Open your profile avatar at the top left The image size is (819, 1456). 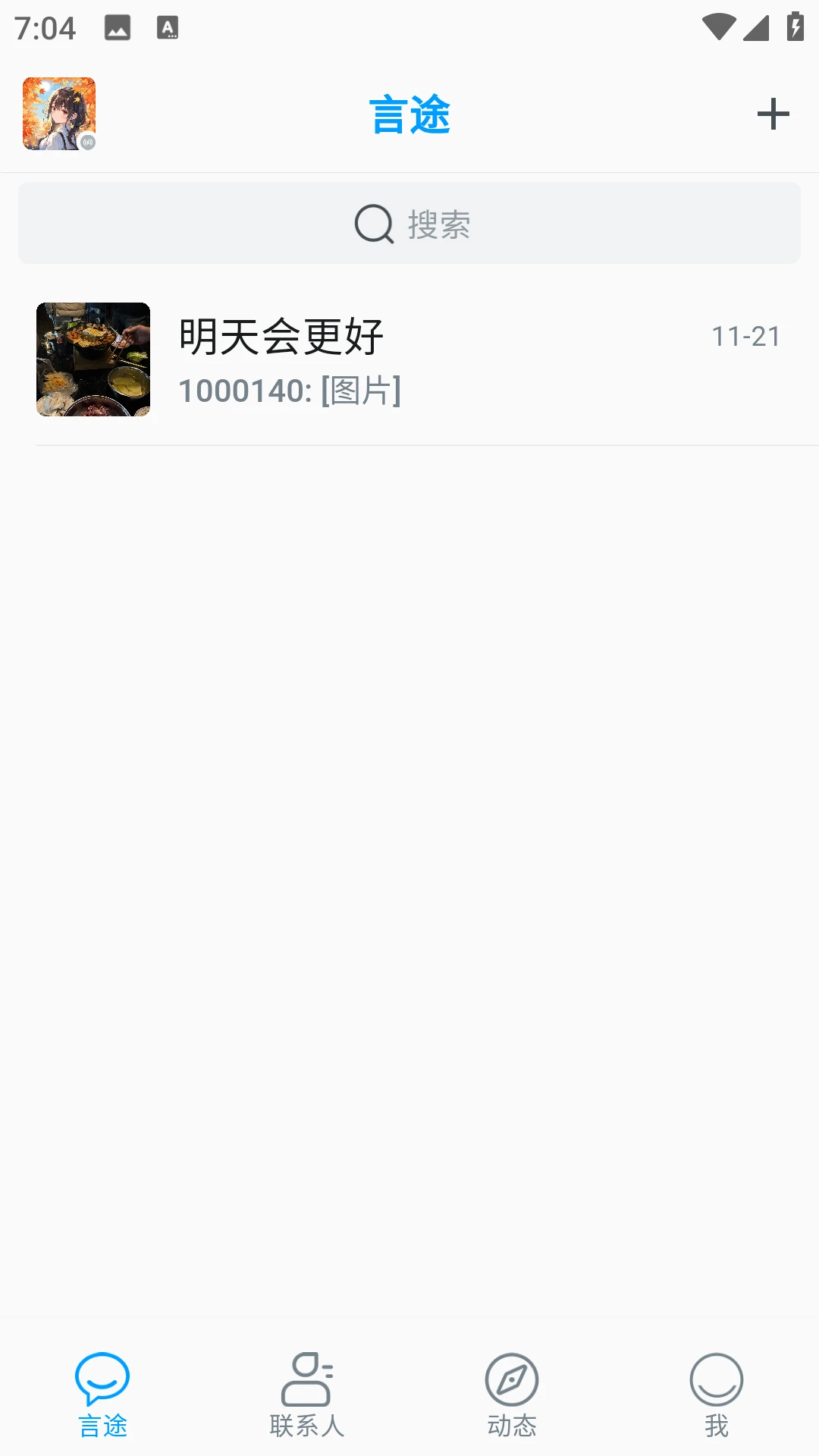[x=59, y=114]
